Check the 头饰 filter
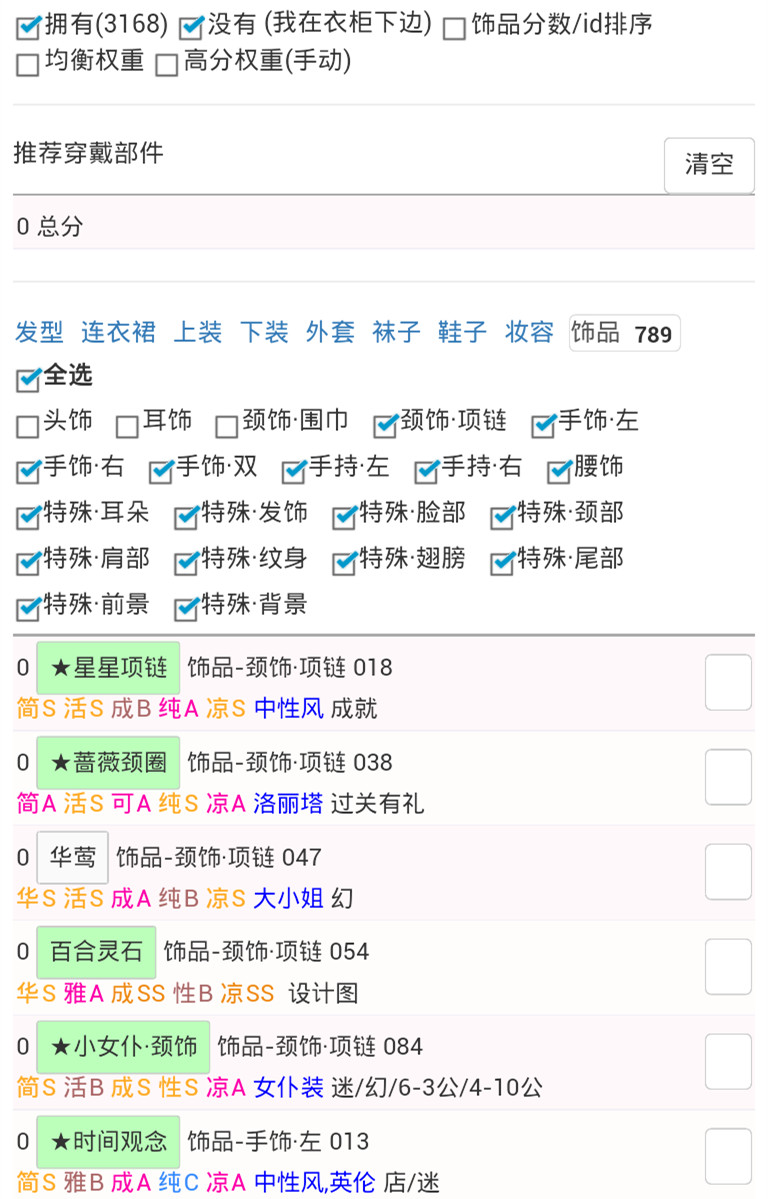768x1199 pixels. pyautogui.click(x=28, y=427)
